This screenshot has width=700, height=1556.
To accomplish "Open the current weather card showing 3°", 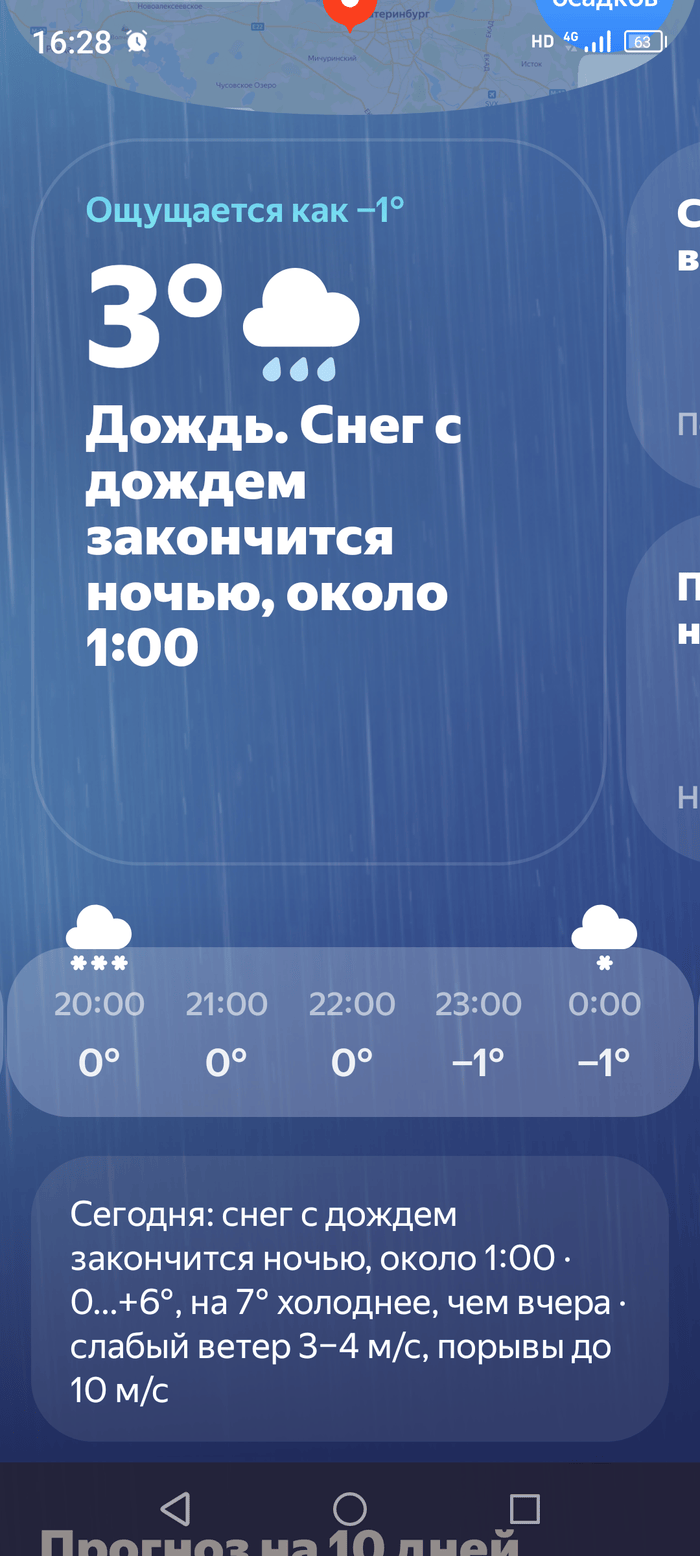I will [x=319, y=501].
